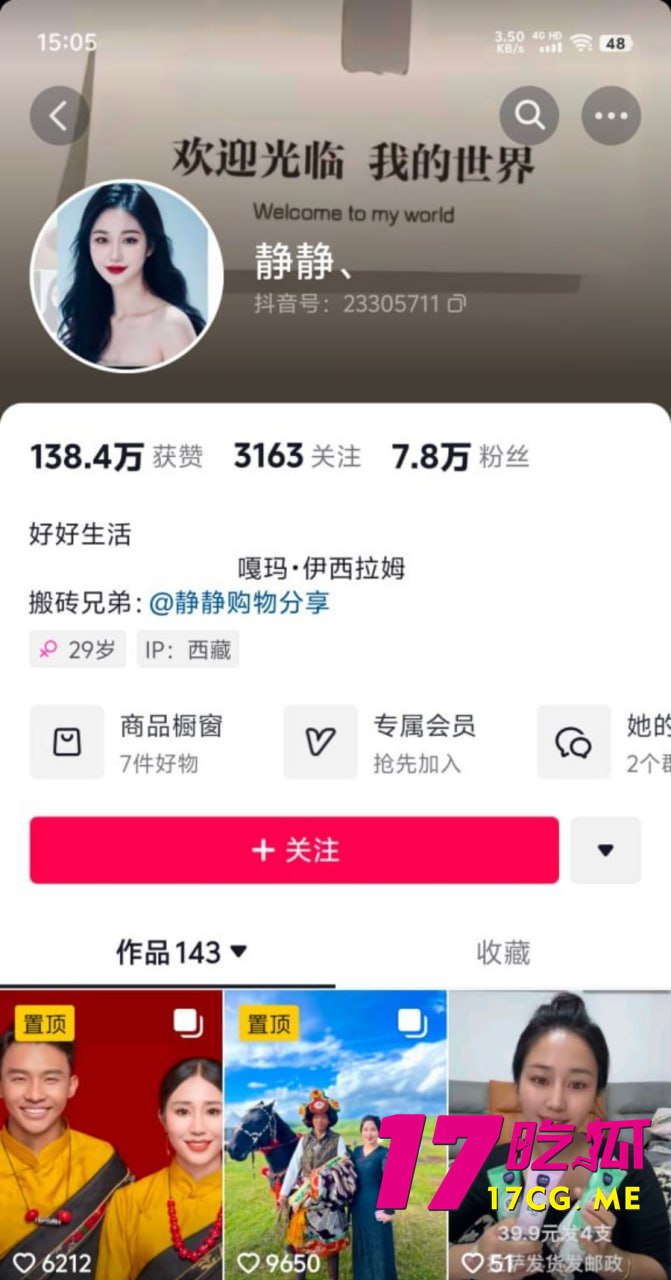Open the 3163 关注 following list
This screenshot has width=671, height=1280.
click(297, 457)
